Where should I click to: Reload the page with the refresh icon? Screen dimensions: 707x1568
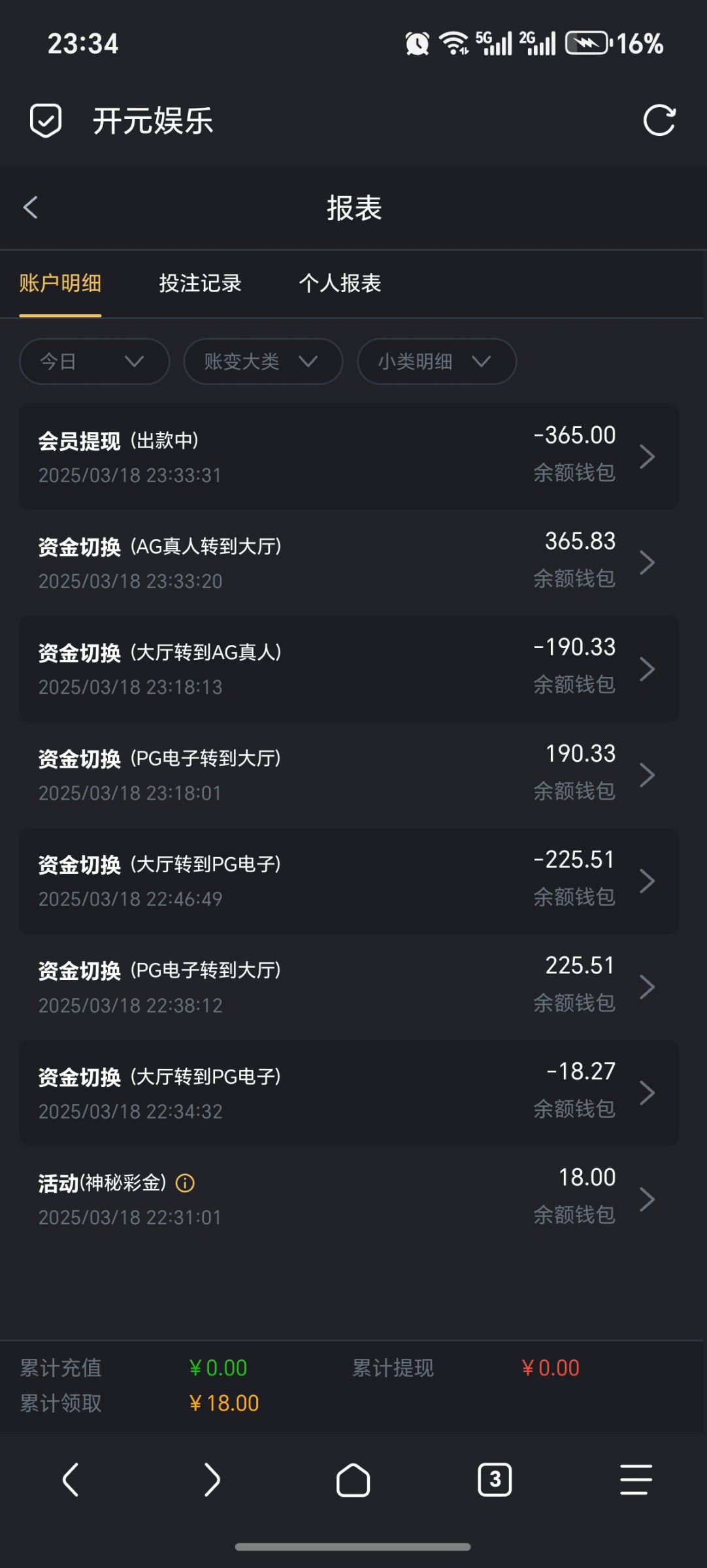click(x=659, y=120)
